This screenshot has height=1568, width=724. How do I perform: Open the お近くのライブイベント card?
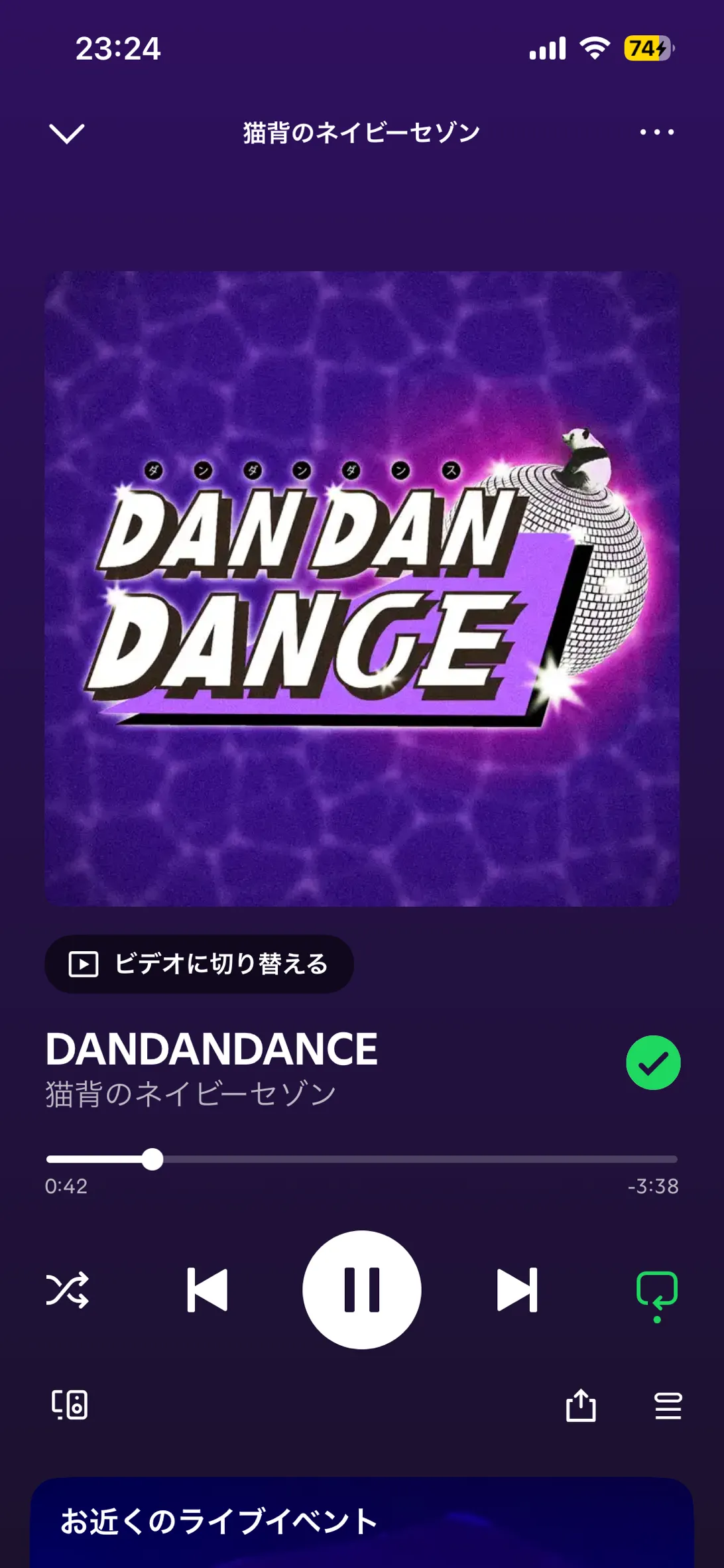(362, 1522)
